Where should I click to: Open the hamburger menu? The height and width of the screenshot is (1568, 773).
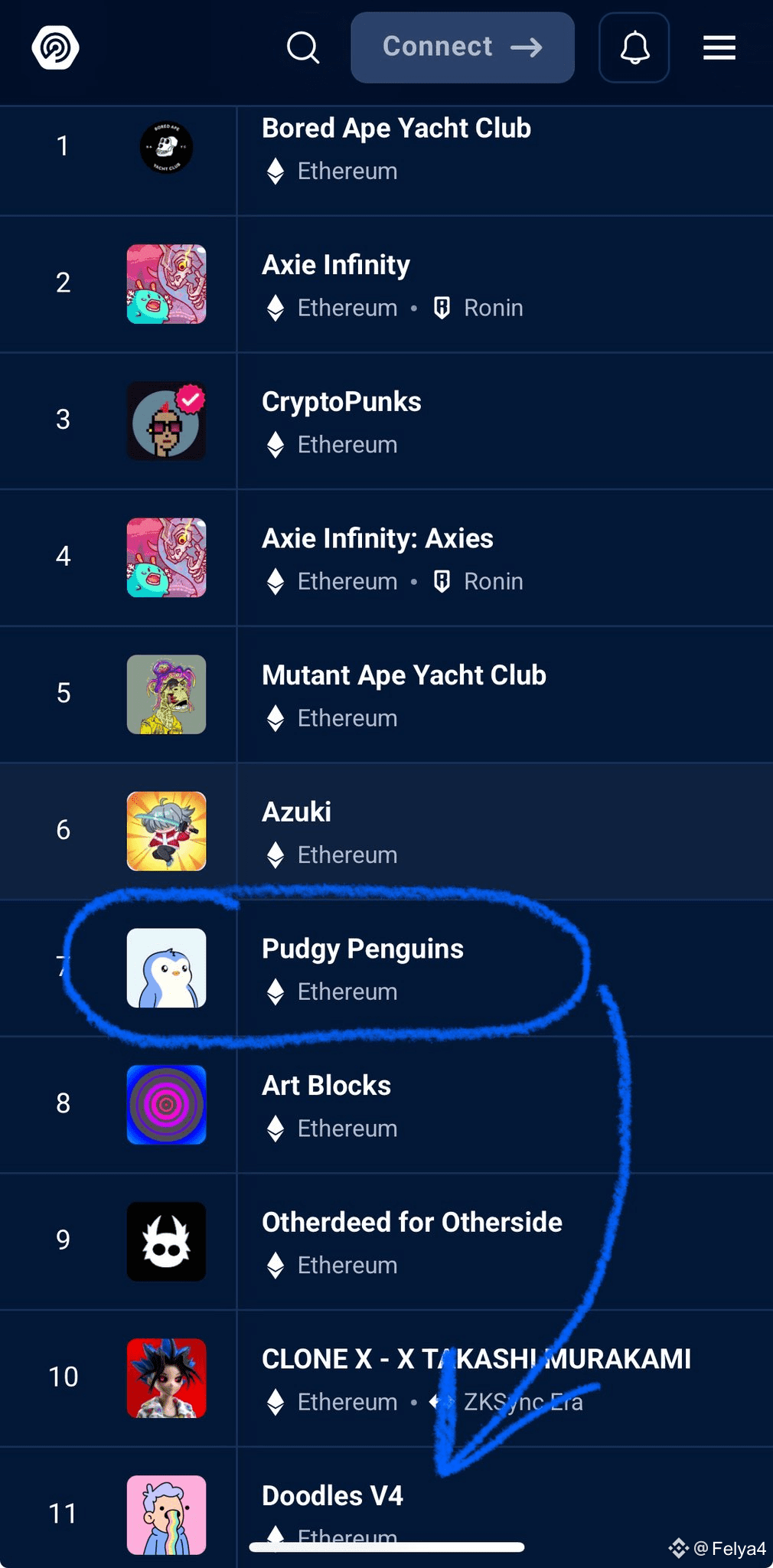pyautogui.click(x=719, y=47)
